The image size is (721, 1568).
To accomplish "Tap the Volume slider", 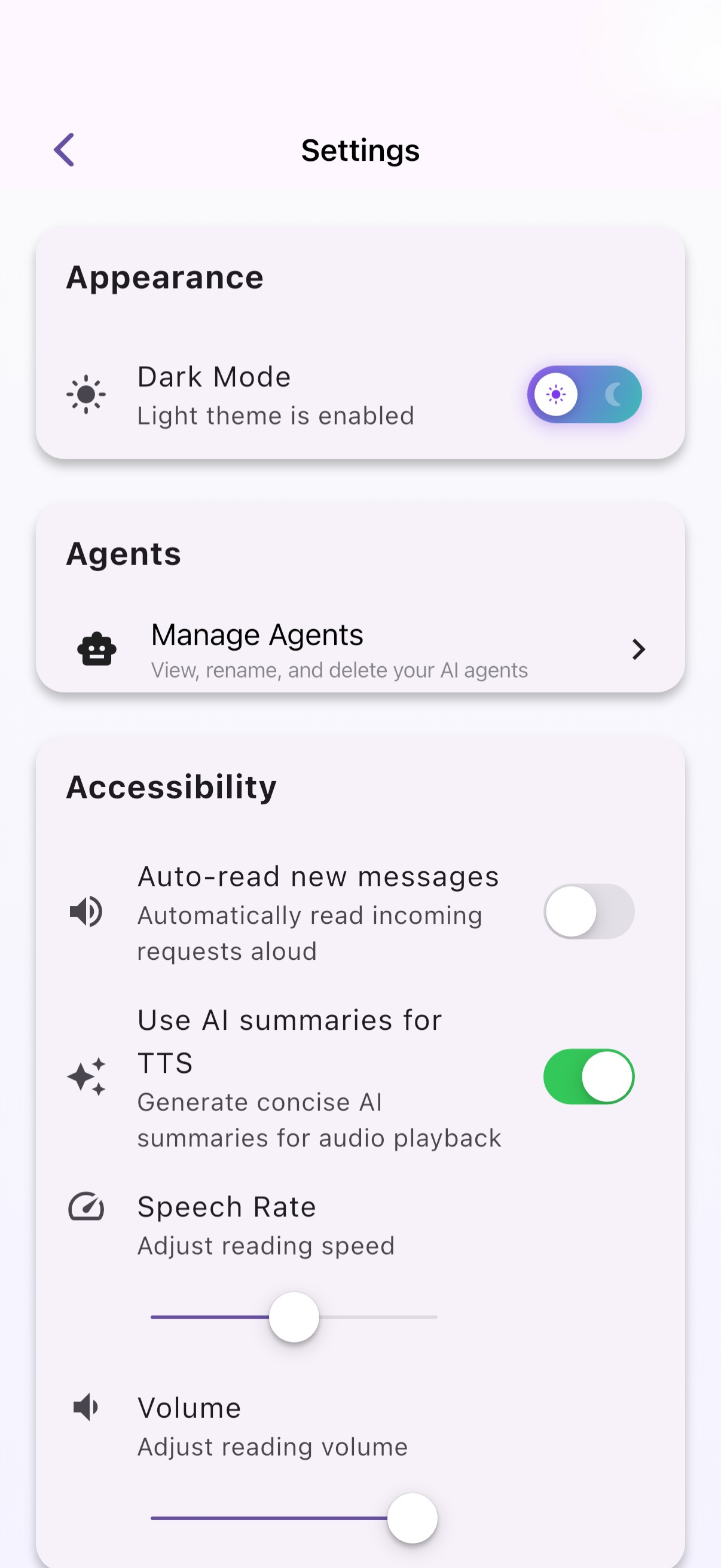I will [x=412, y=1518].
